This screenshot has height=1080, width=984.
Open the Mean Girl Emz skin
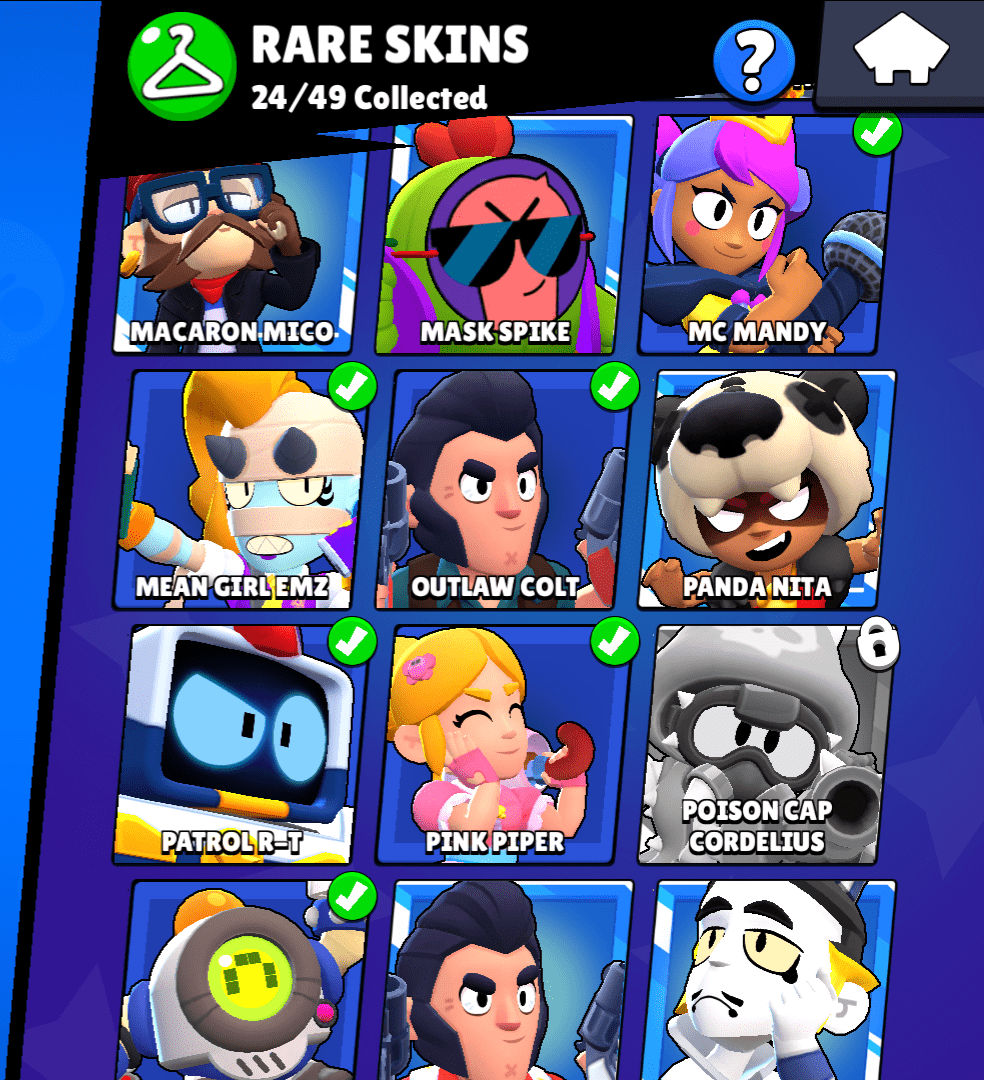pyautogui.click(x=238, y=490)
